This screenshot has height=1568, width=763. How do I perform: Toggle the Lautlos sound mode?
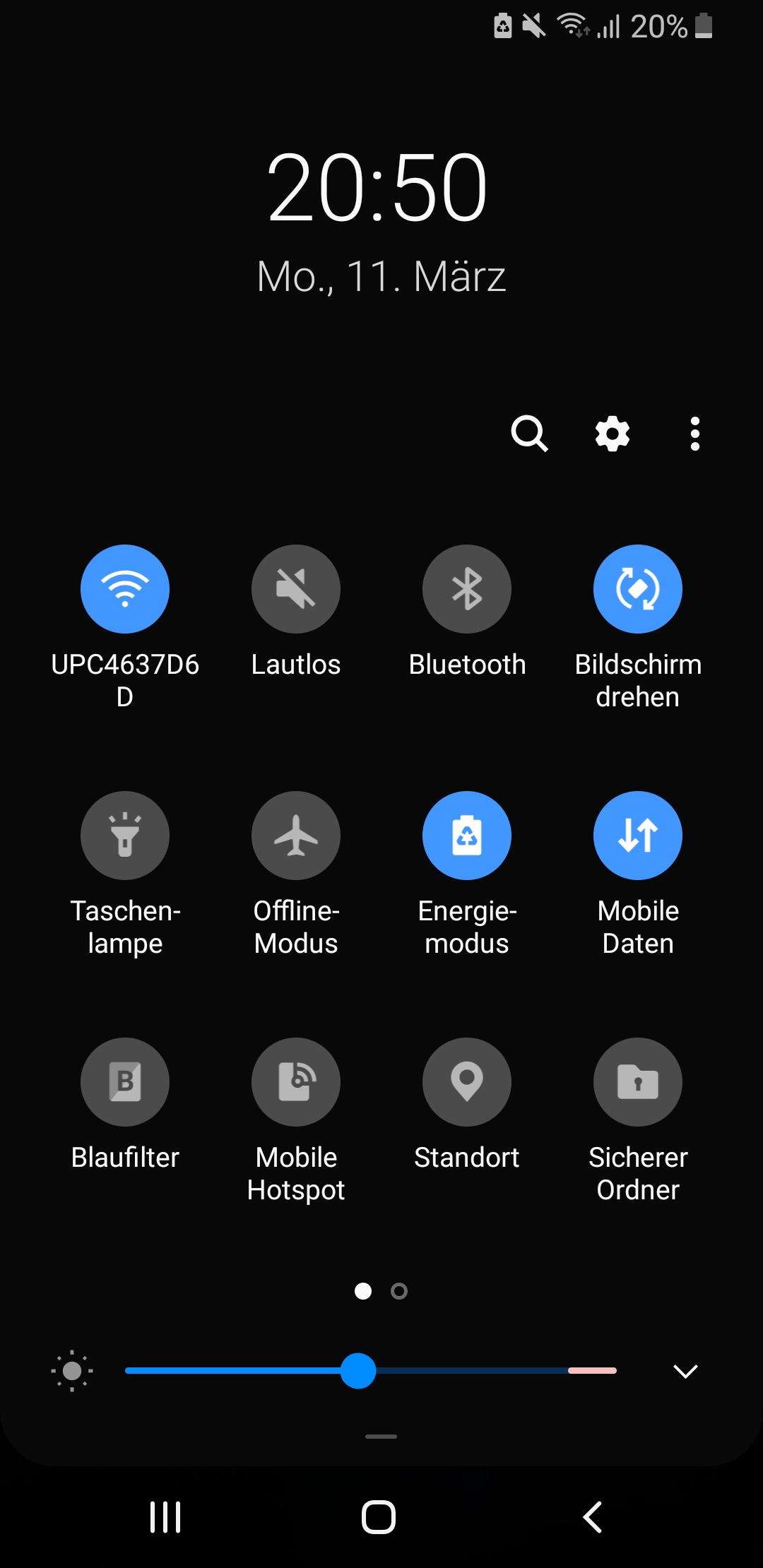tap(296, 588)
